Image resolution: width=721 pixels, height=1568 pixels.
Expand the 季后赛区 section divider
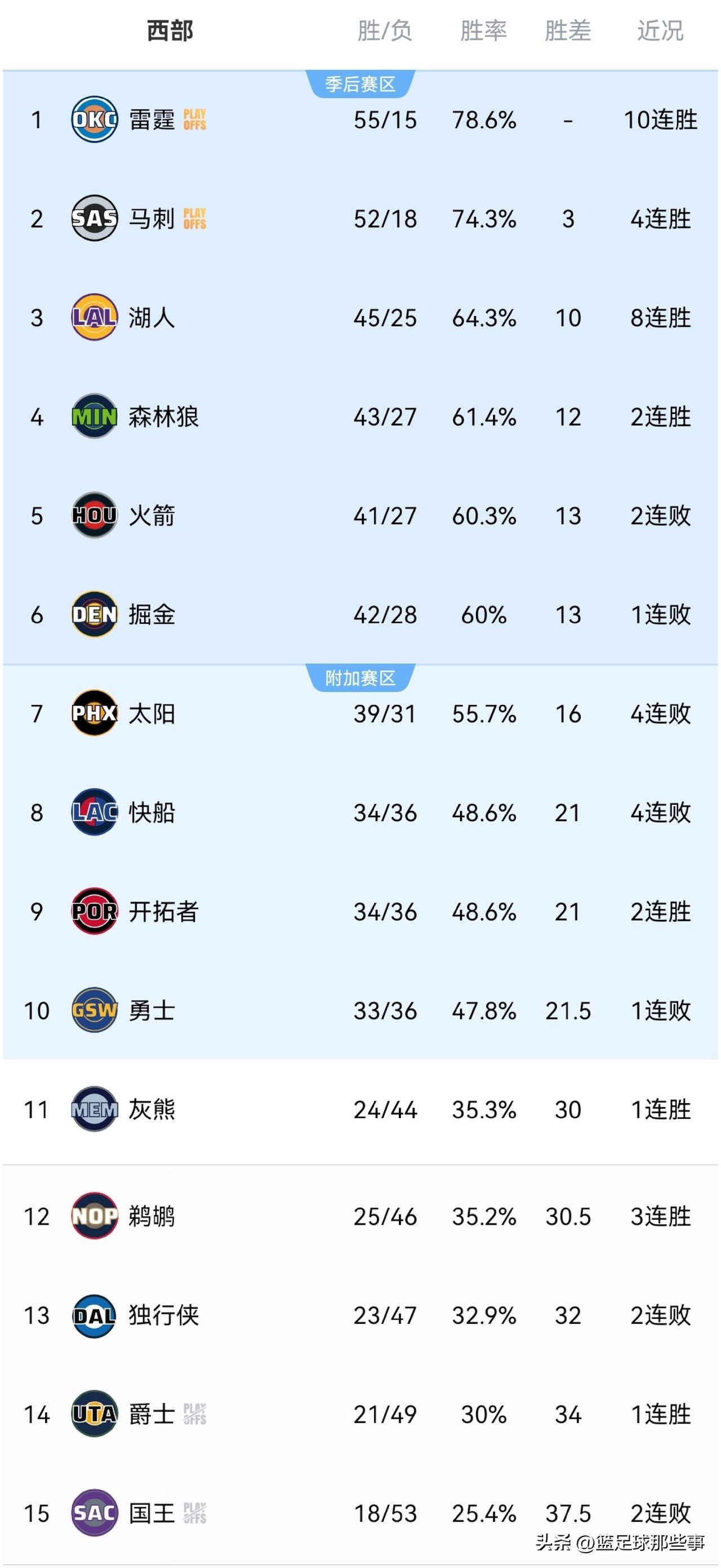pos(360,85)
